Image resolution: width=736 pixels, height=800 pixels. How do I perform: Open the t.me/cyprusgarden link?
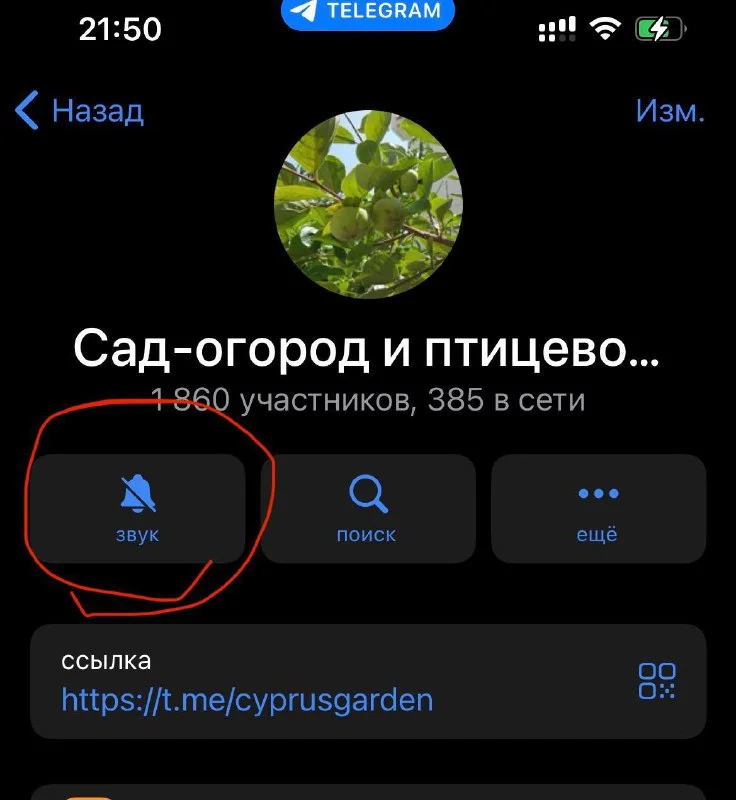coord(247,698)
